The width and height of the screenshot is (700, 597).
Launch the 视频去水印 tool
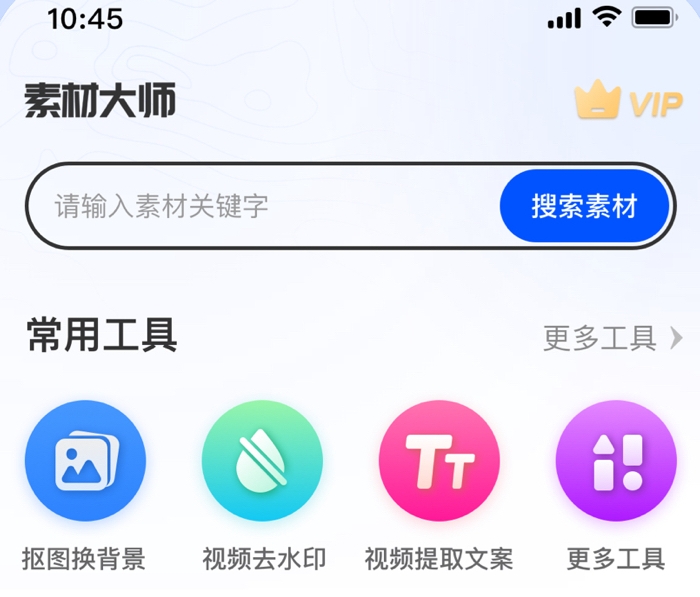262,462
